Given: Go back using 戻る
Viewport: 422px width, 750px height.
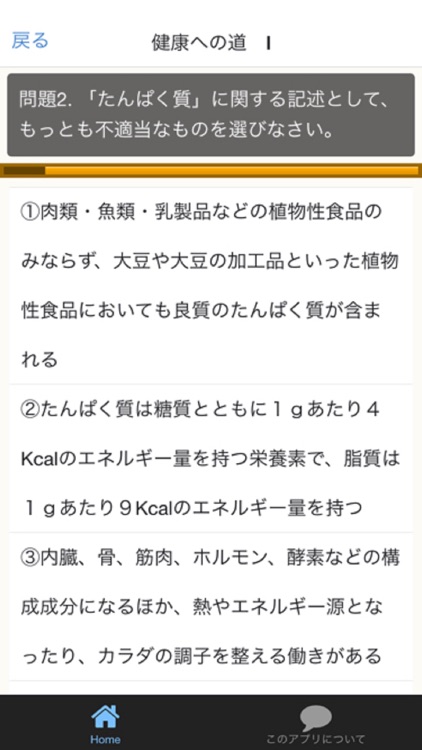Looking at the screenshot, I should (30, 42).
